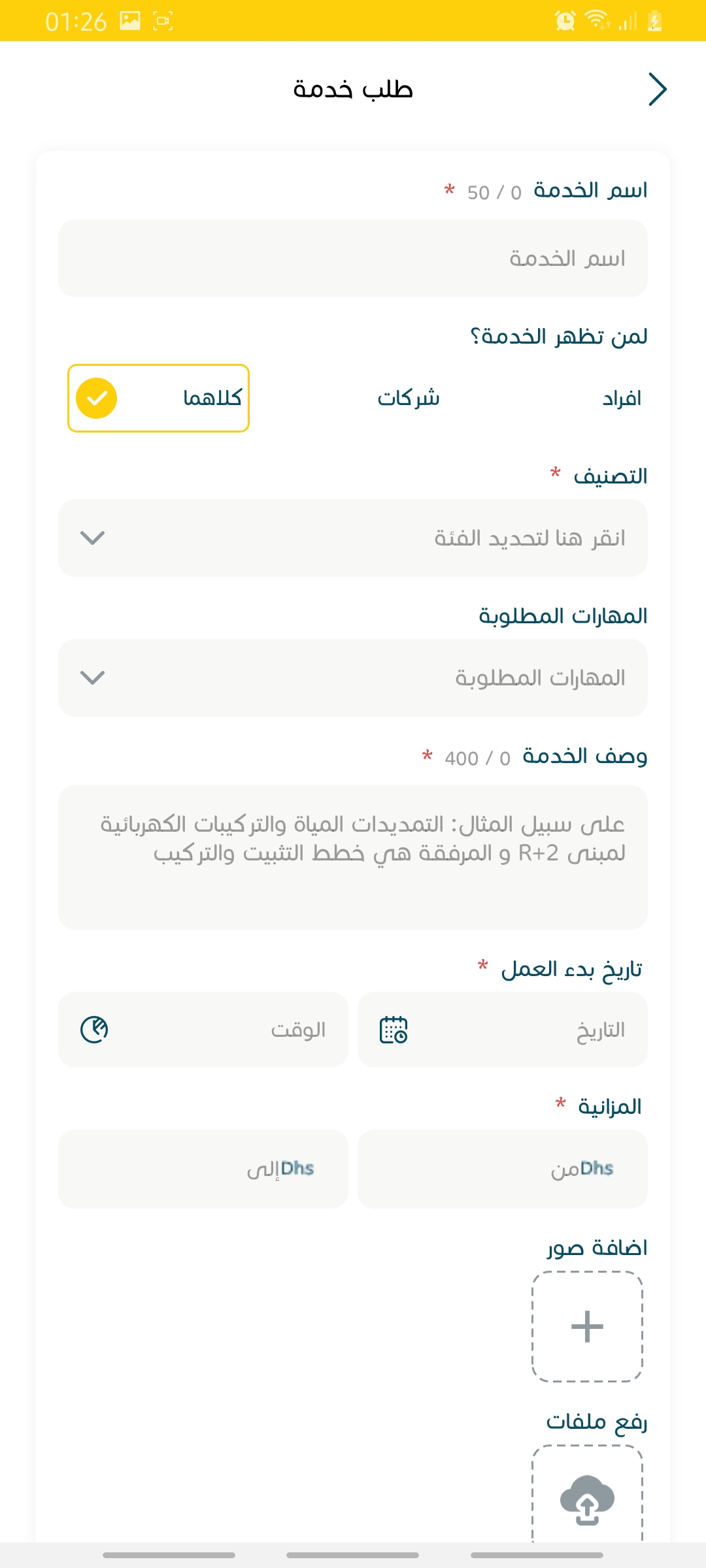Screen dimensions: 706x1568
Task: Click the chevron in the category selector
Action: point(92,538)
